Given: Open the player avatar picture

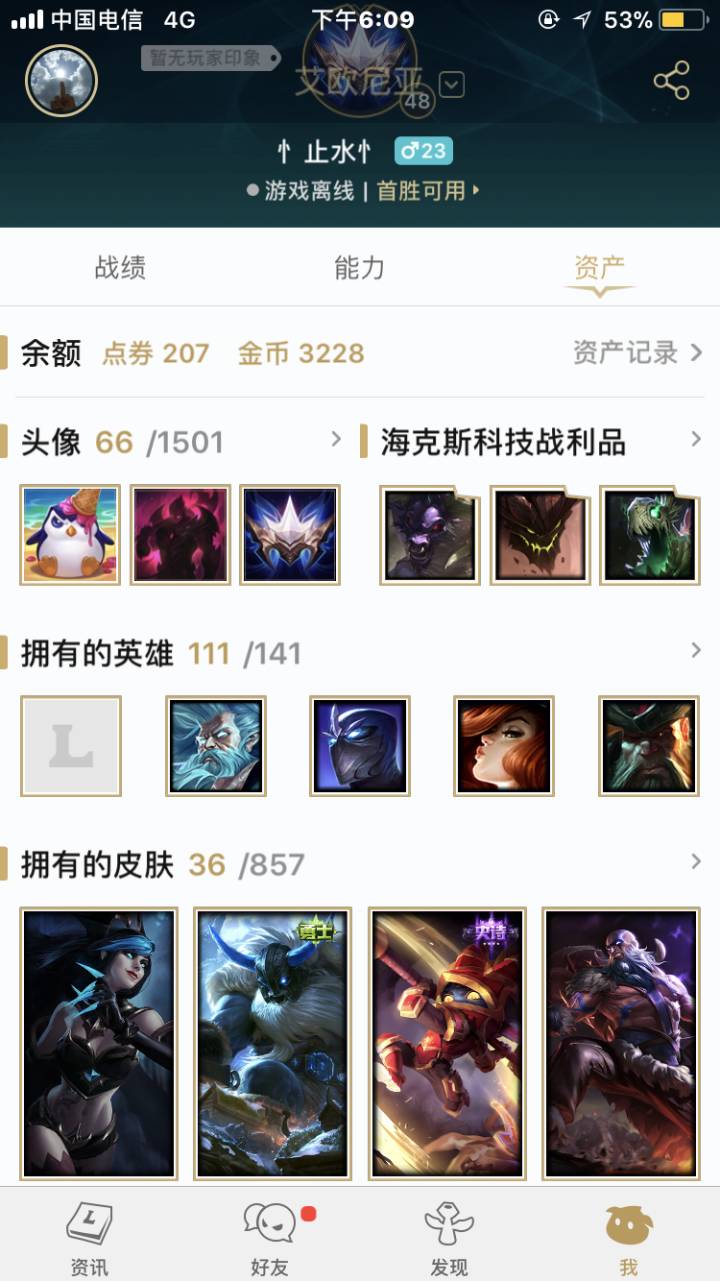Looking at the screenshot, I should point(61,81).
